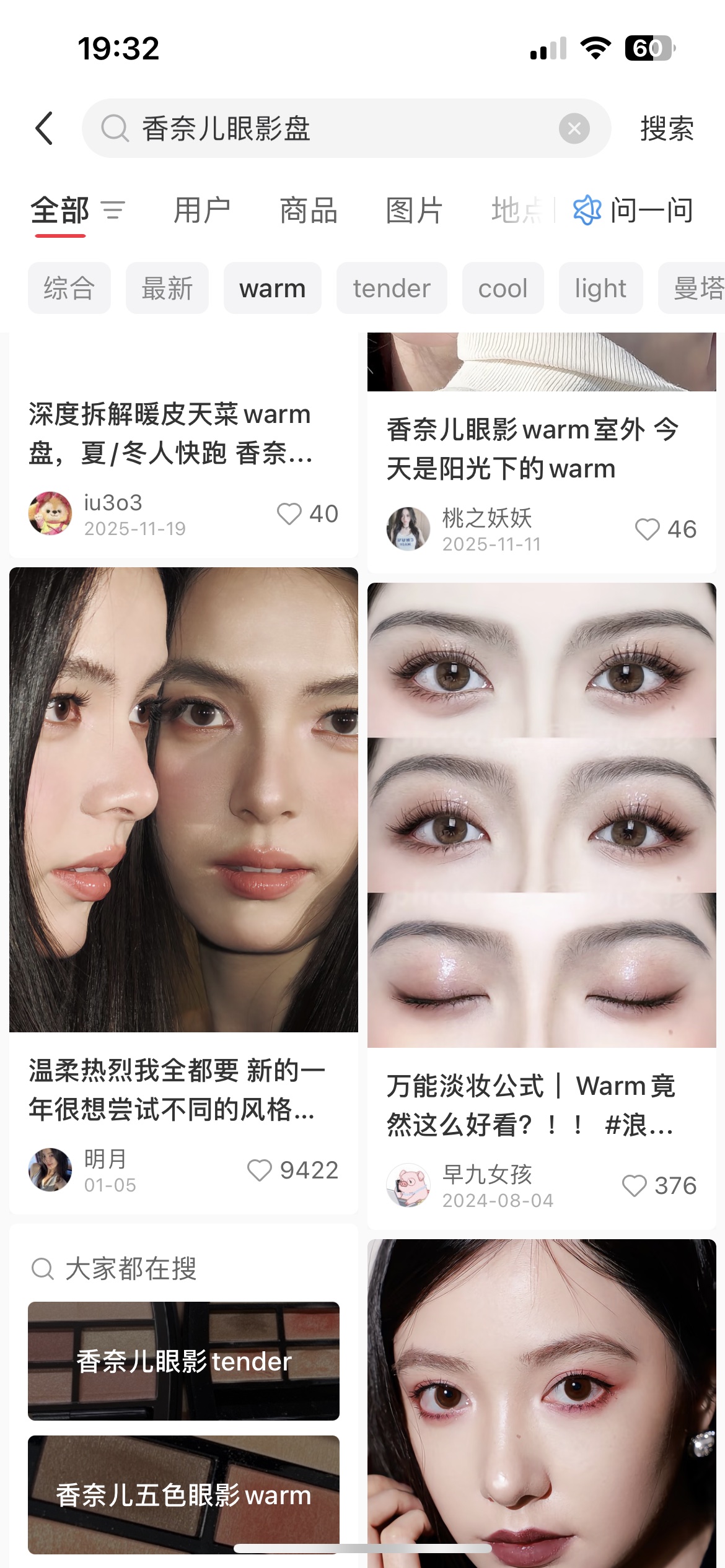
Task: Search the suggestion 香奈儿眼影tender
Action: [x=183, y=1361]
